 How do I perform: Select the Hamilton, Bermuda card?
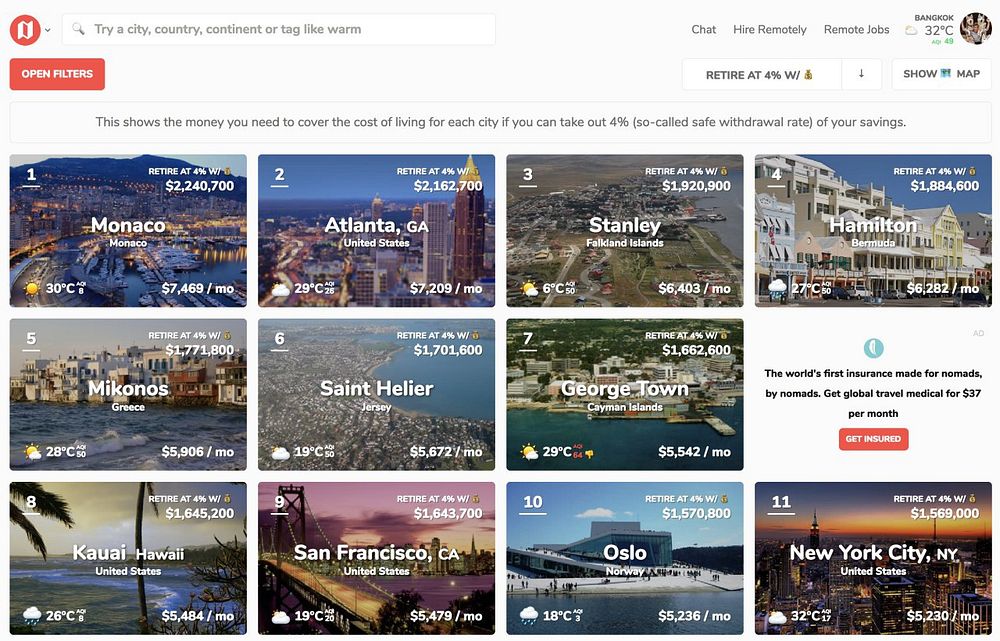[x=872, y=231]
